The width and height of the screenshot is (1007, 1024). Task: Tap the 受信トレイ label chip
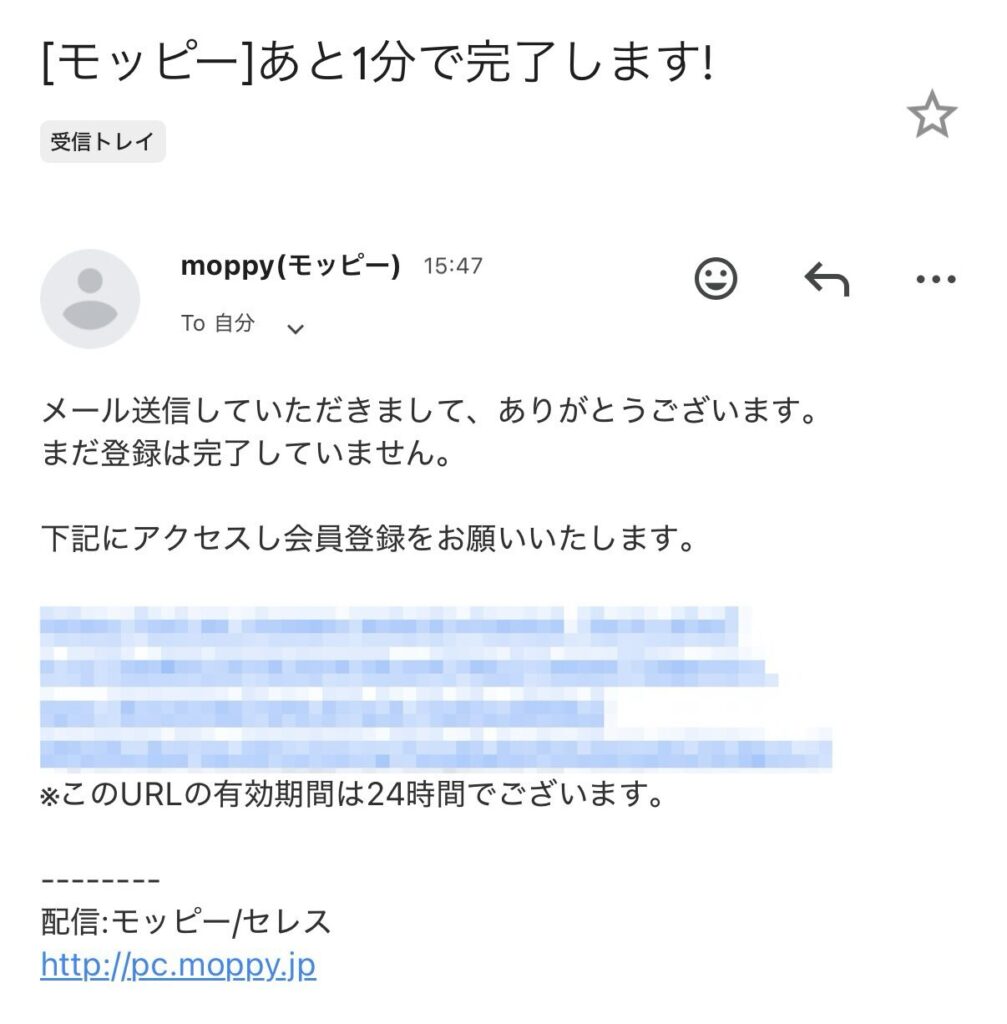point(102,142)
